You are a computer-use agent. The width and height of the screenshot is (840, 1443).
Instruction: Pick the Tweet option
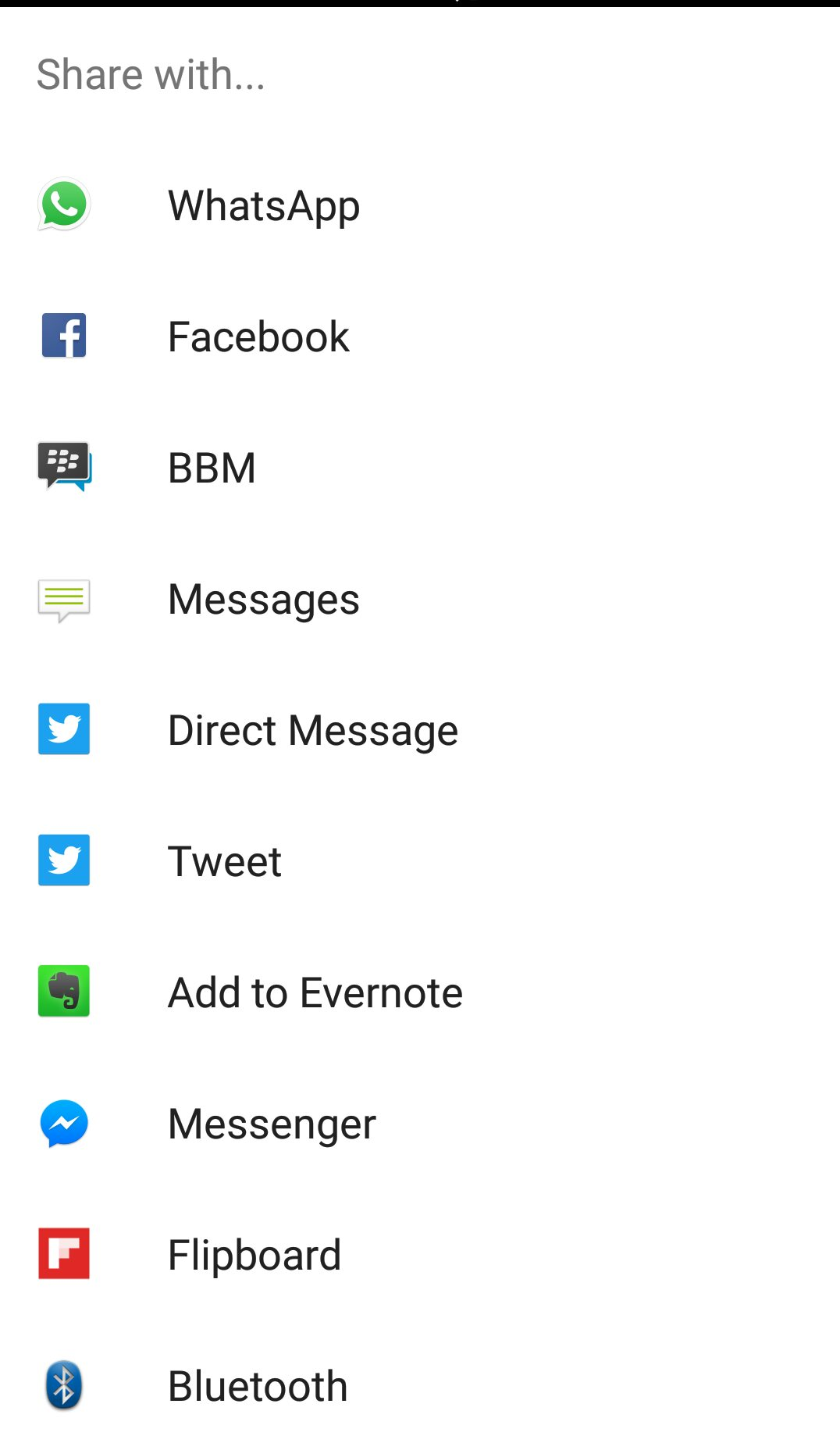[x=420, y=861]
